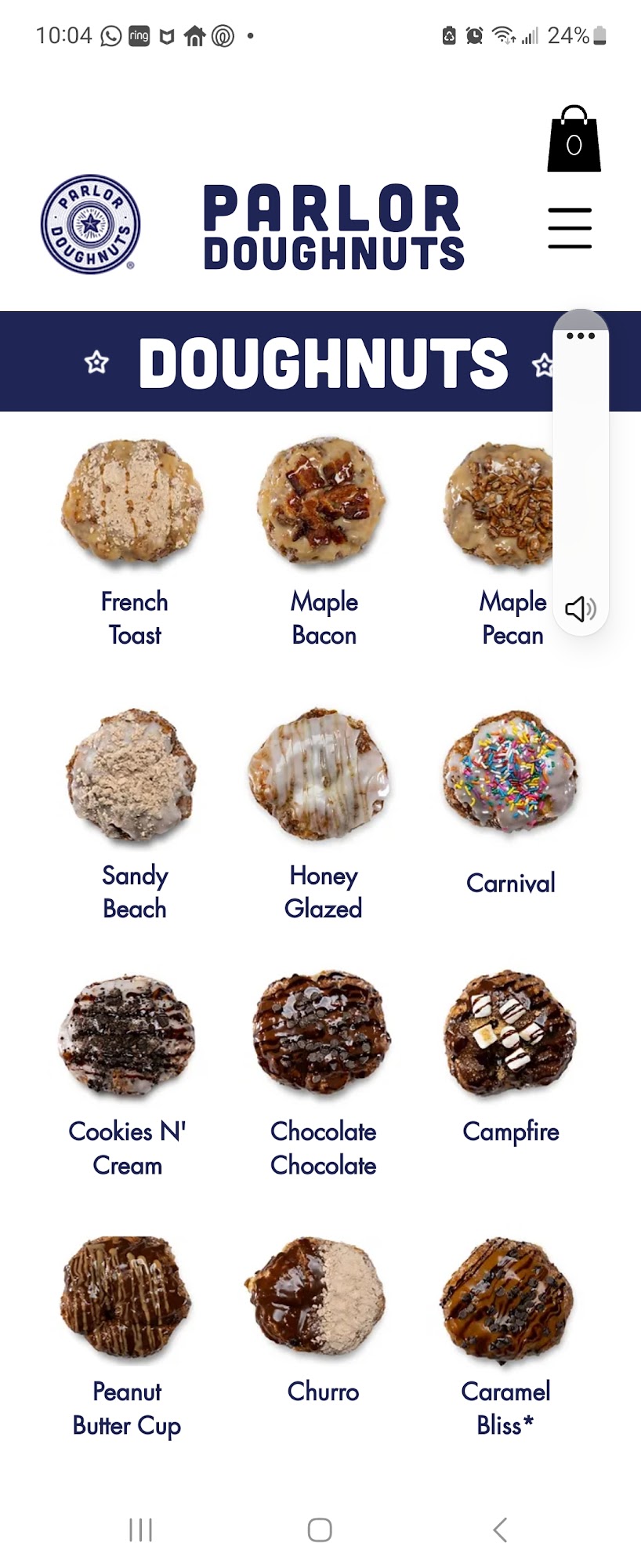The height and width of the screenshot is (1568, 641).
Task: Select the French Toast doughnut
Action: (x=133, y=503)
